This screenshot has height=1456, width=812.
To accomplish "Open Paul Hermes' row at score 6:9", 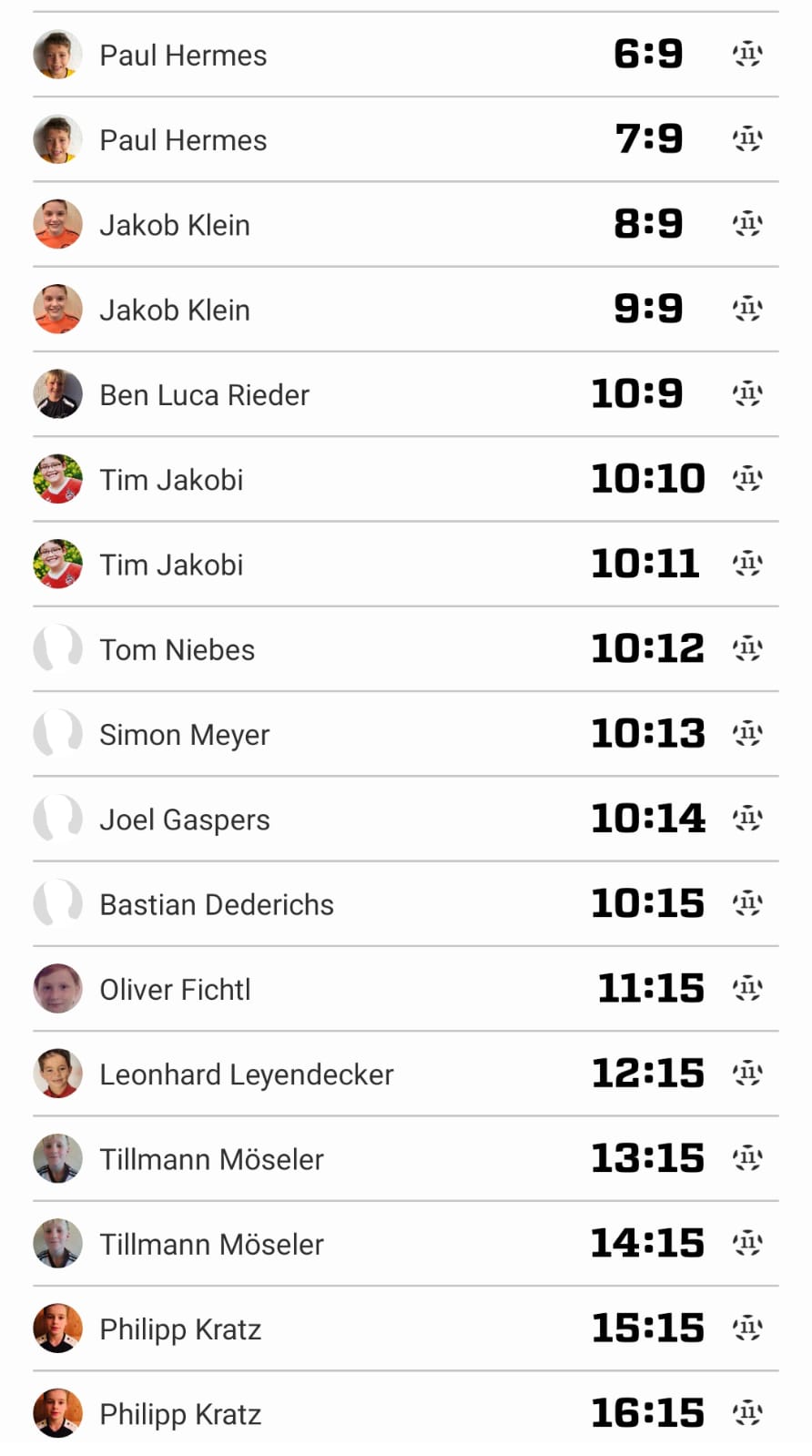I will point(406,55).
